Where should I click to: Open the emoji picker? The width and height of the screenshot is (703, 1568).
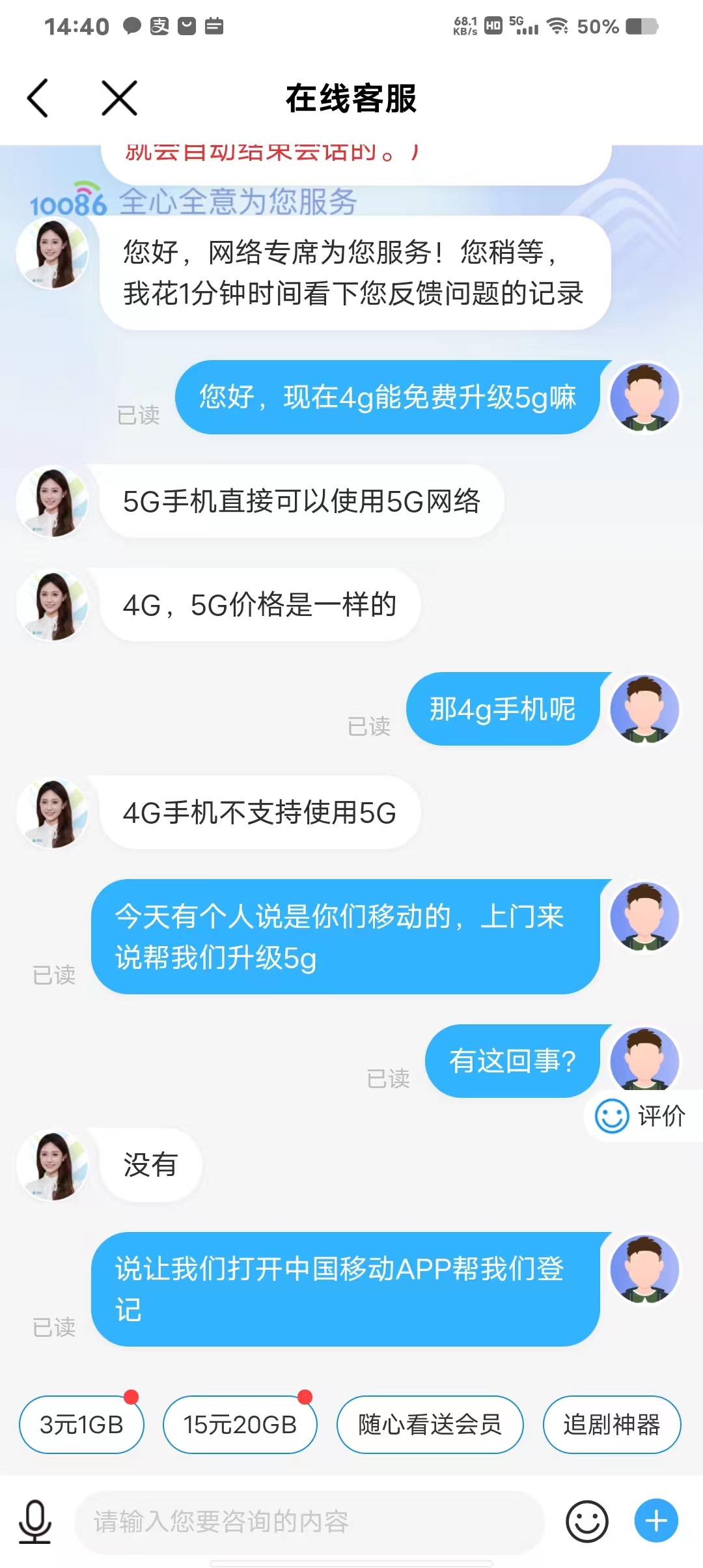587,1522
